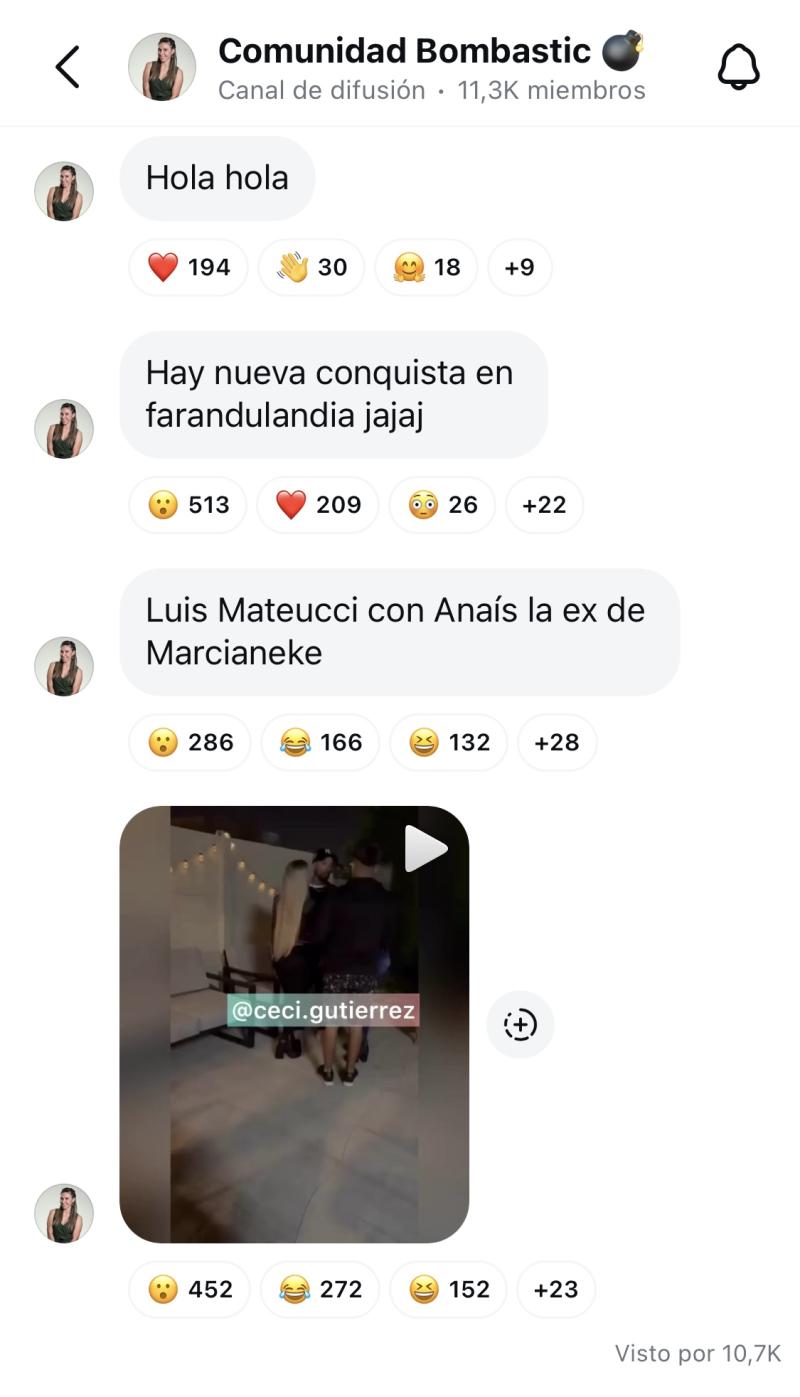This screenshot has width=800, height=1397.
Task: Tap the avatar next to the Luis Mateucci message
Action: coord(64,666)
